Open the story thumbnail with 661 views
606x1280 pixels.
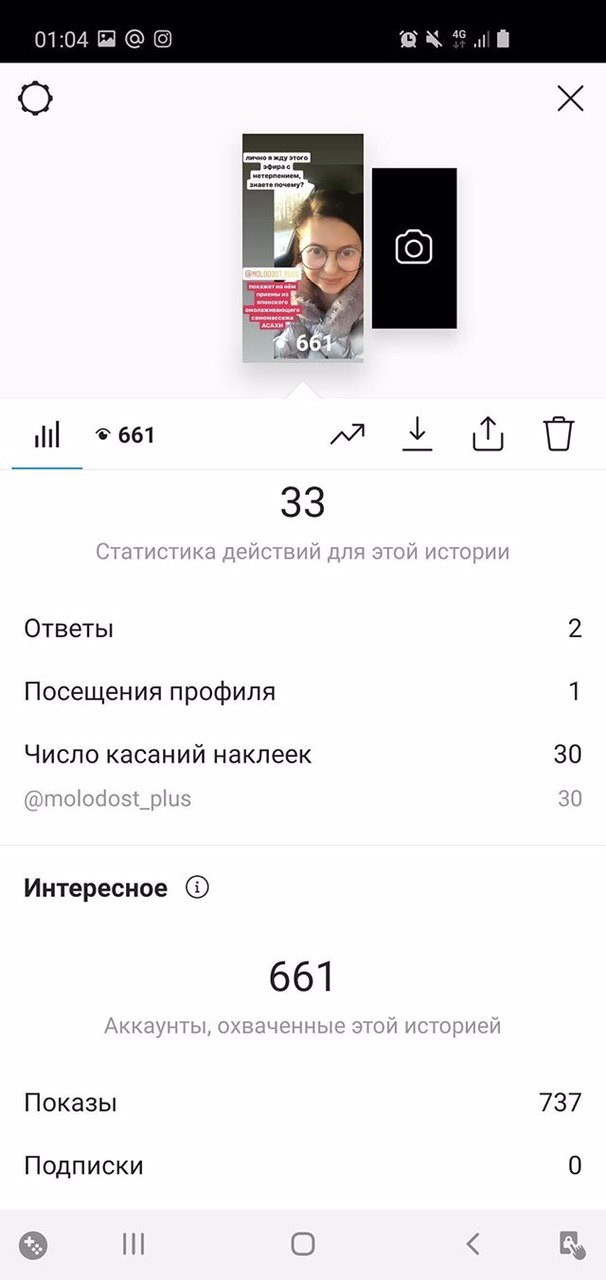point(303,247)
